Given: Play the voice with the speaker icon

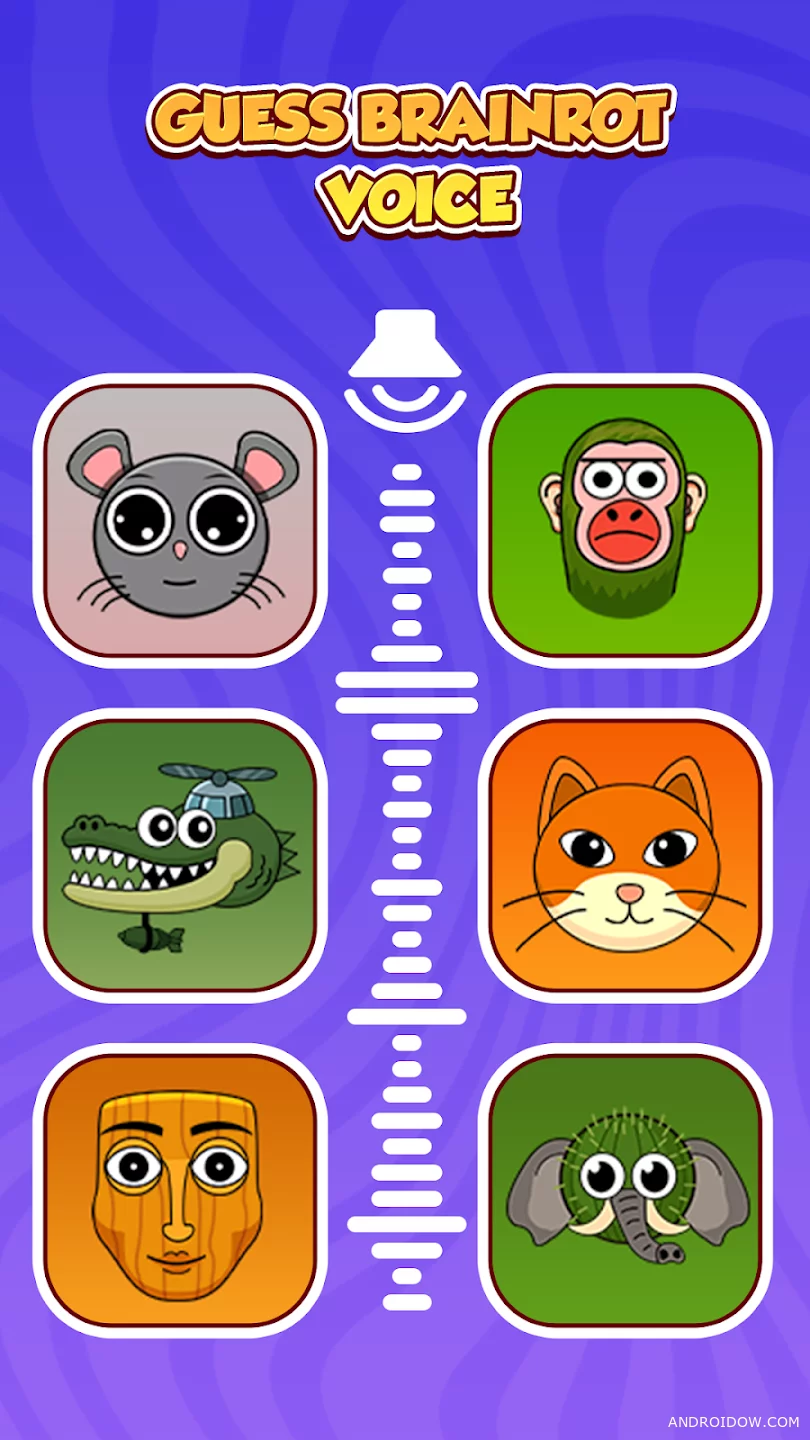Looking at the screenshot, I should click(405, 369).
